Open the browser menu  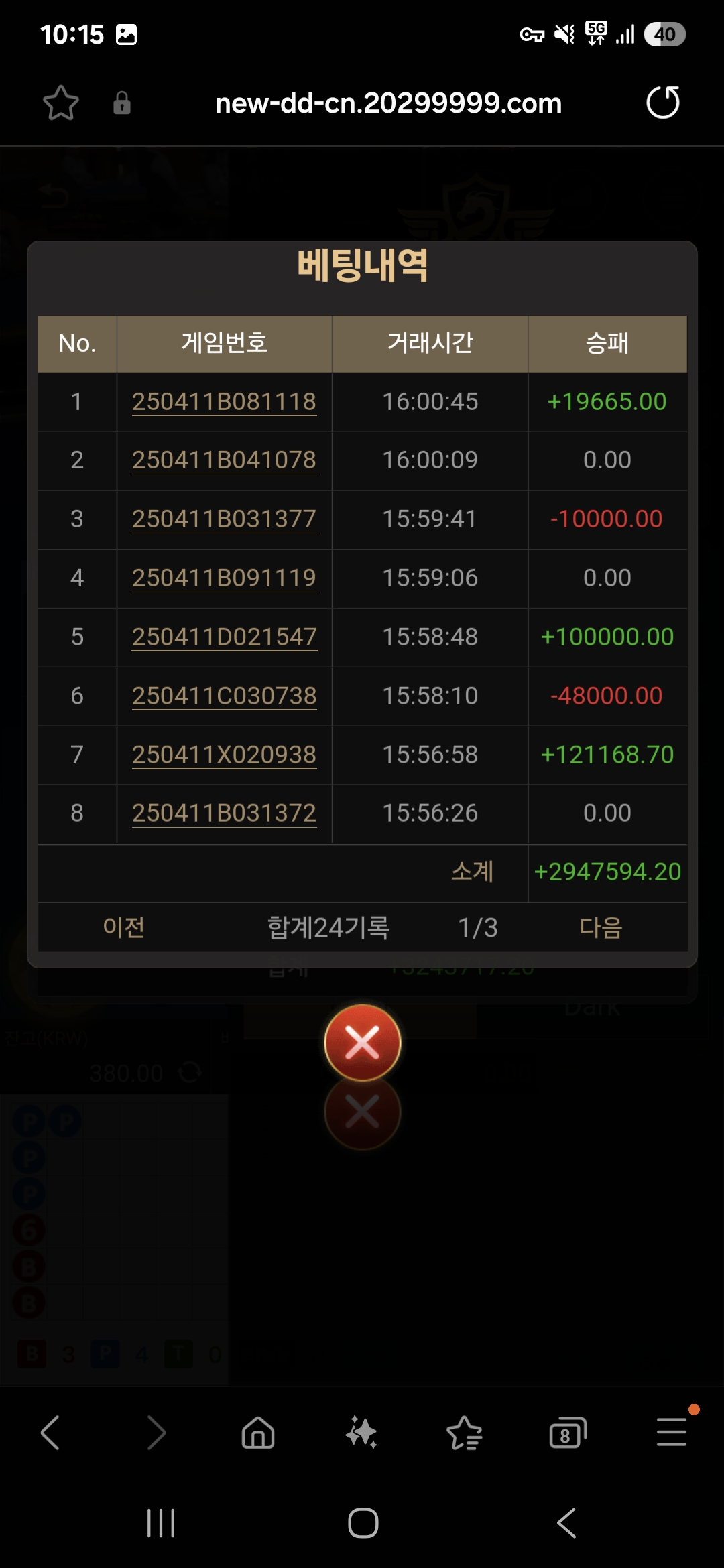tap(671, 1432)
